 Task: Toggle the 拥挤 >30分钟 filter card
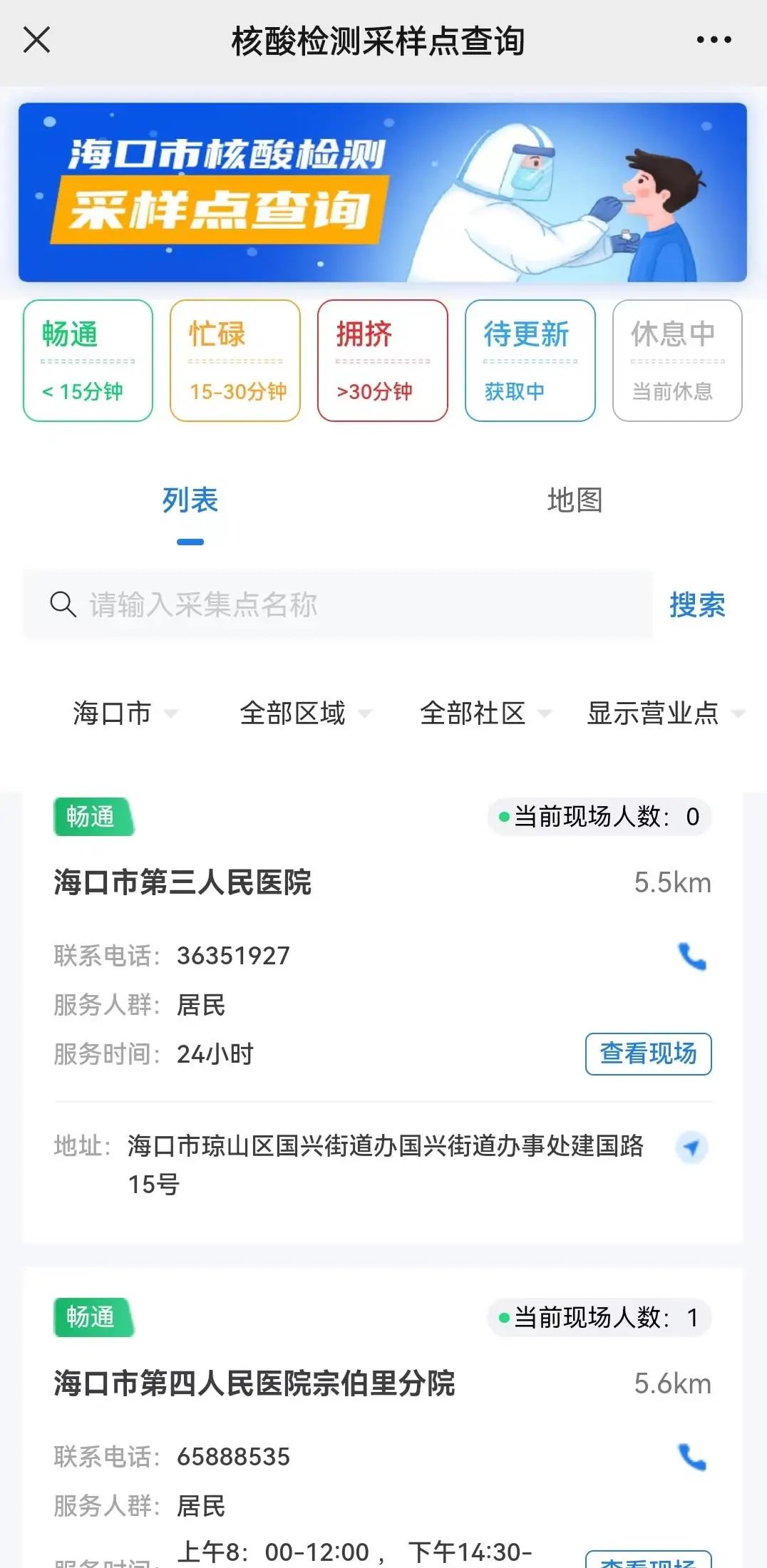click(x=383, y=360)
